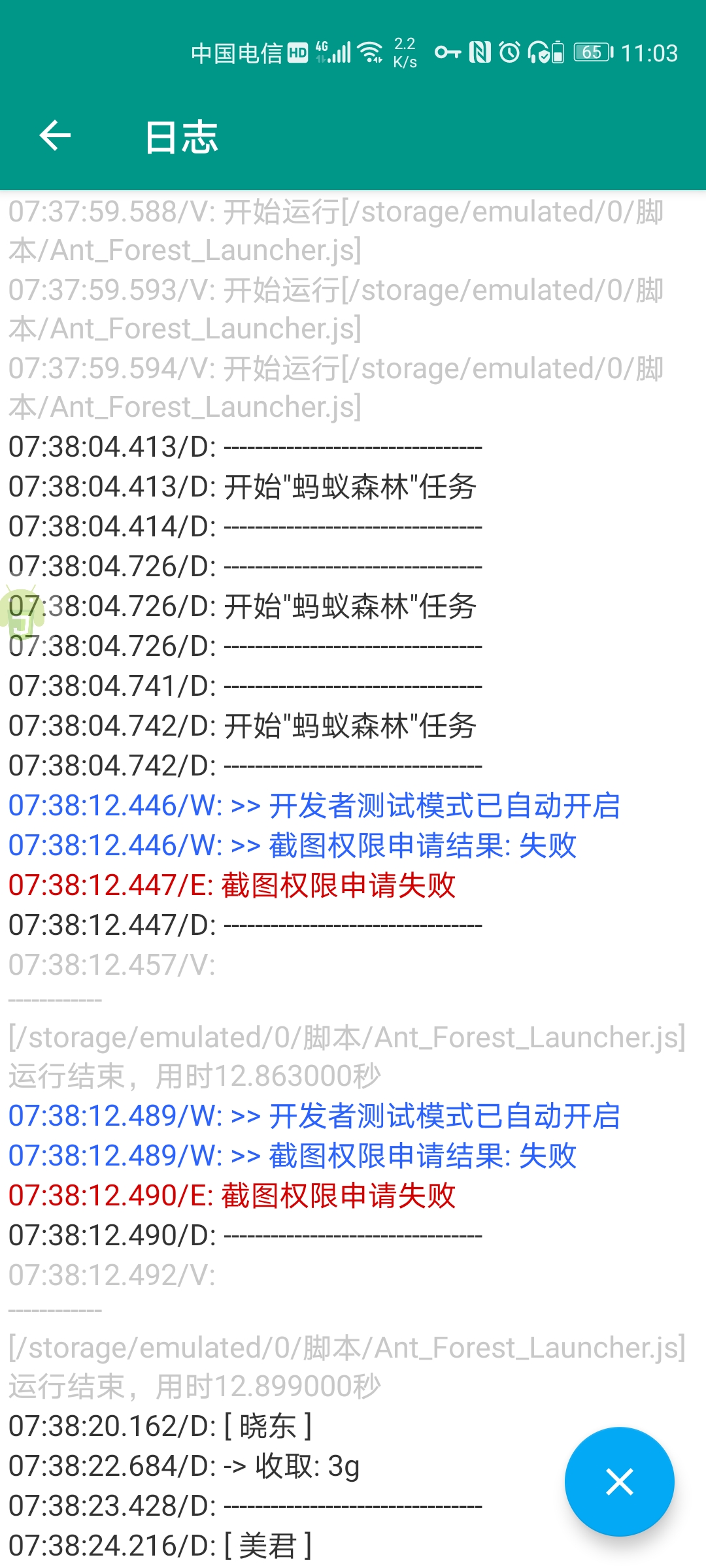Tap the back arrow to exit log view
This screenshot has height=1568, width=706.
click(x=56, y=137)
